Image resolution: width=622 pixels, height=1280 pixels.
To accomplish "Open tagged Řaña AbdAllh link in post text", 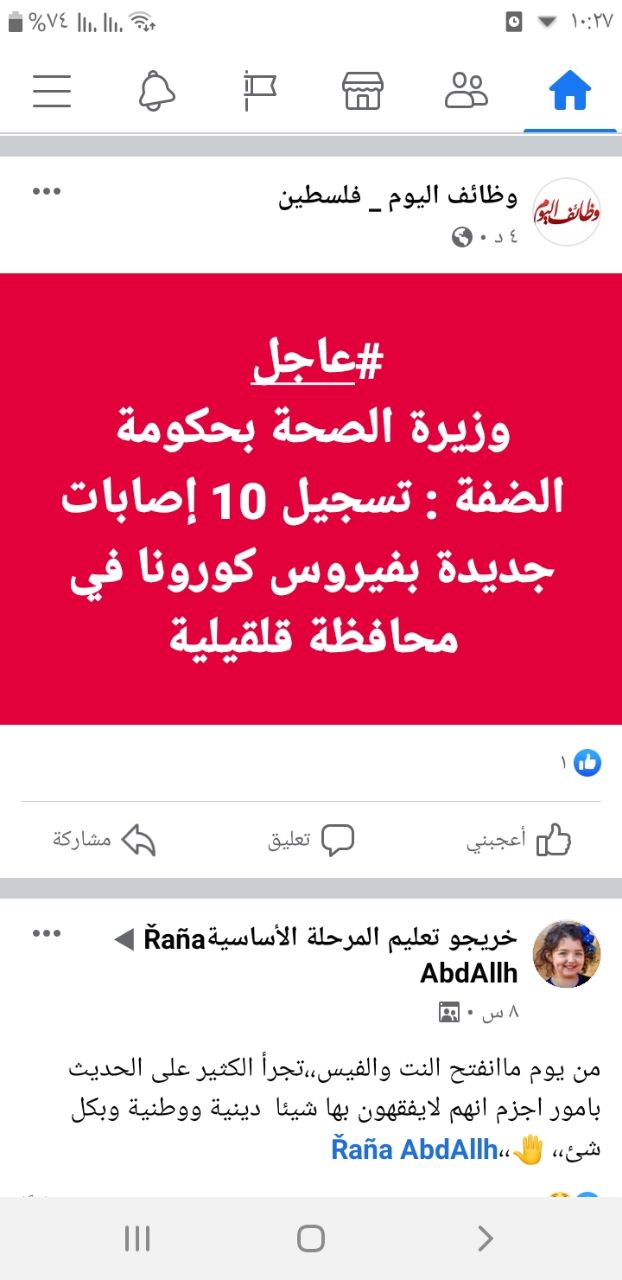I will (x=414, y=1150).
